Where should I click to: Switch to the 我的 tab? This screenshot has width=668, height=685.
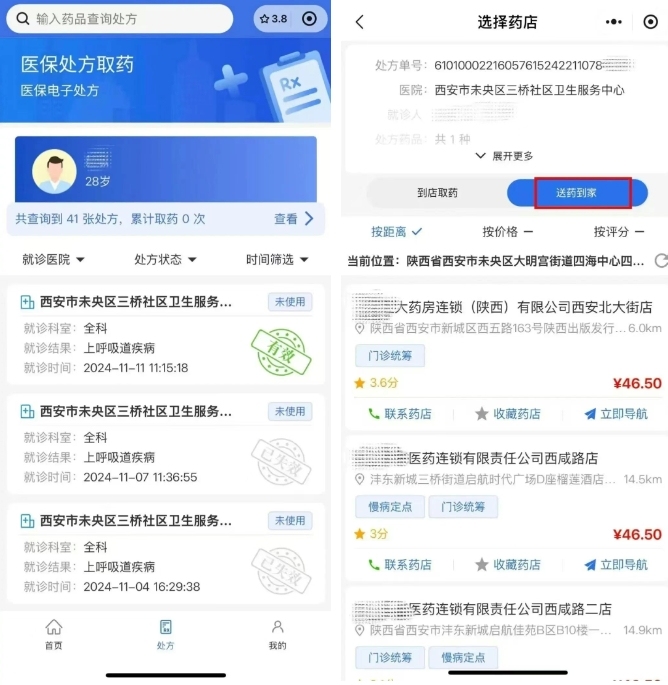pos(277,634)
